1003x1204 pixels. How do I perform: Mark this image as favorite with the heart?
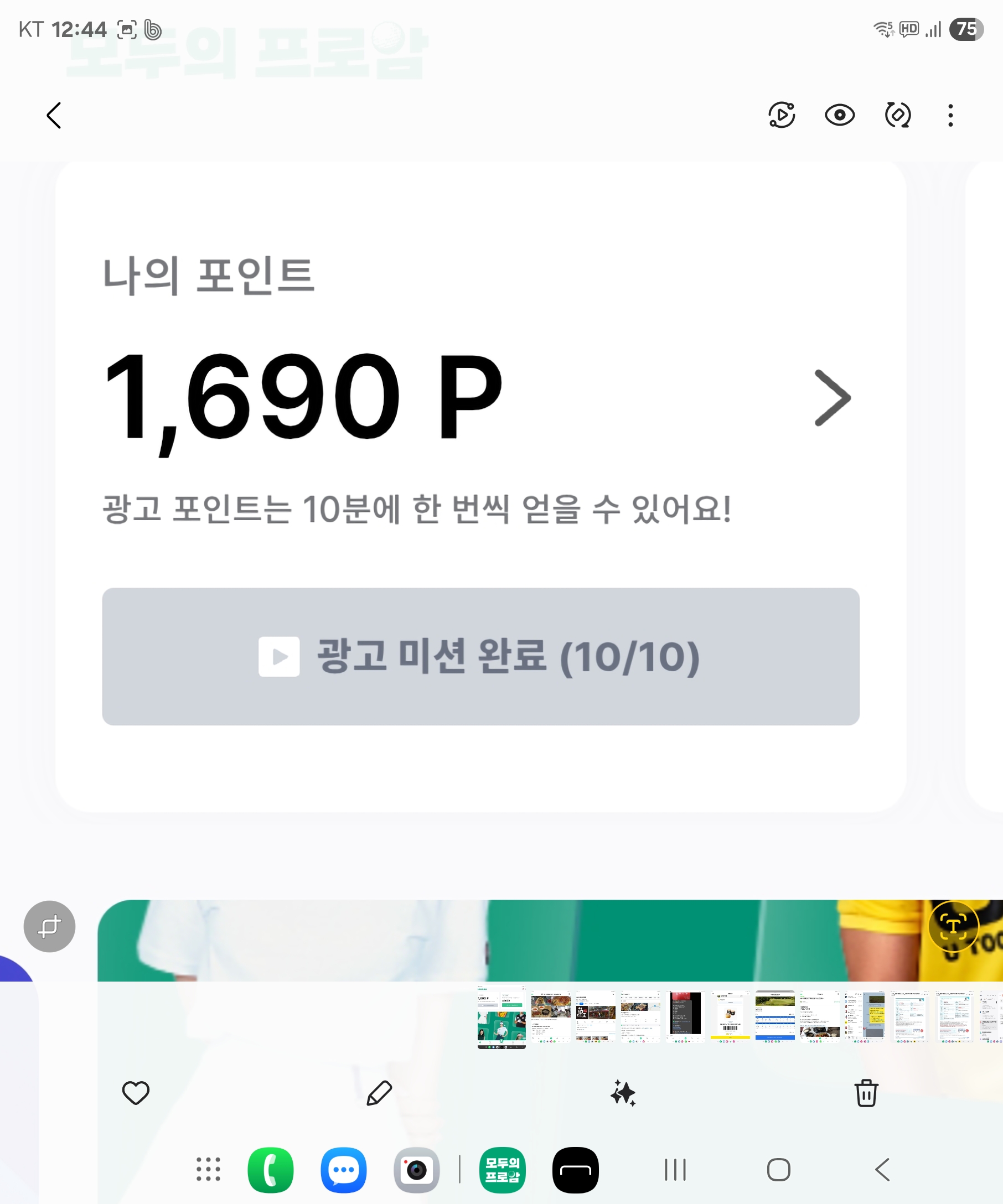[136, 1093]
